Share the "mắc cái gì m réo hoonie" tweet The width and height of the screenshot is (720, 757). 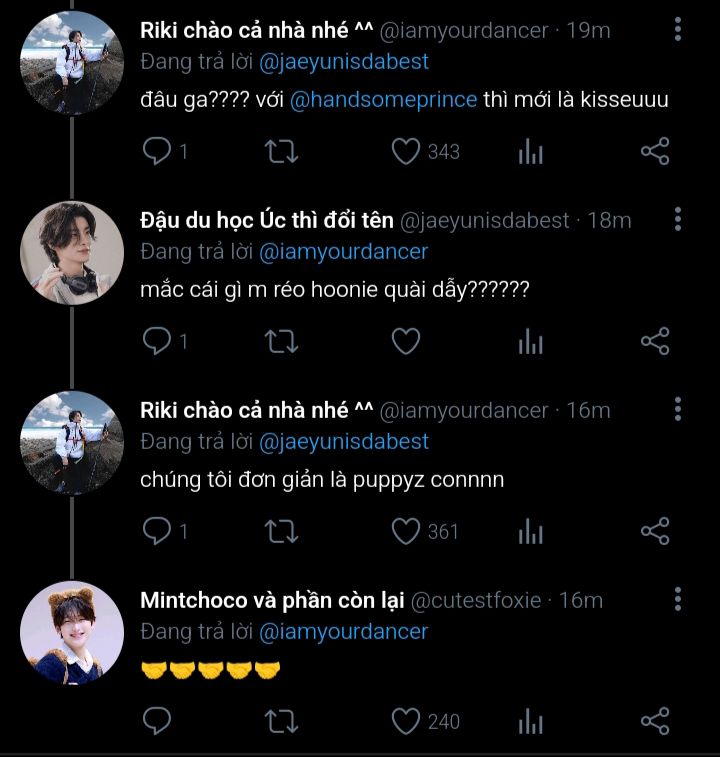(655, 342)
